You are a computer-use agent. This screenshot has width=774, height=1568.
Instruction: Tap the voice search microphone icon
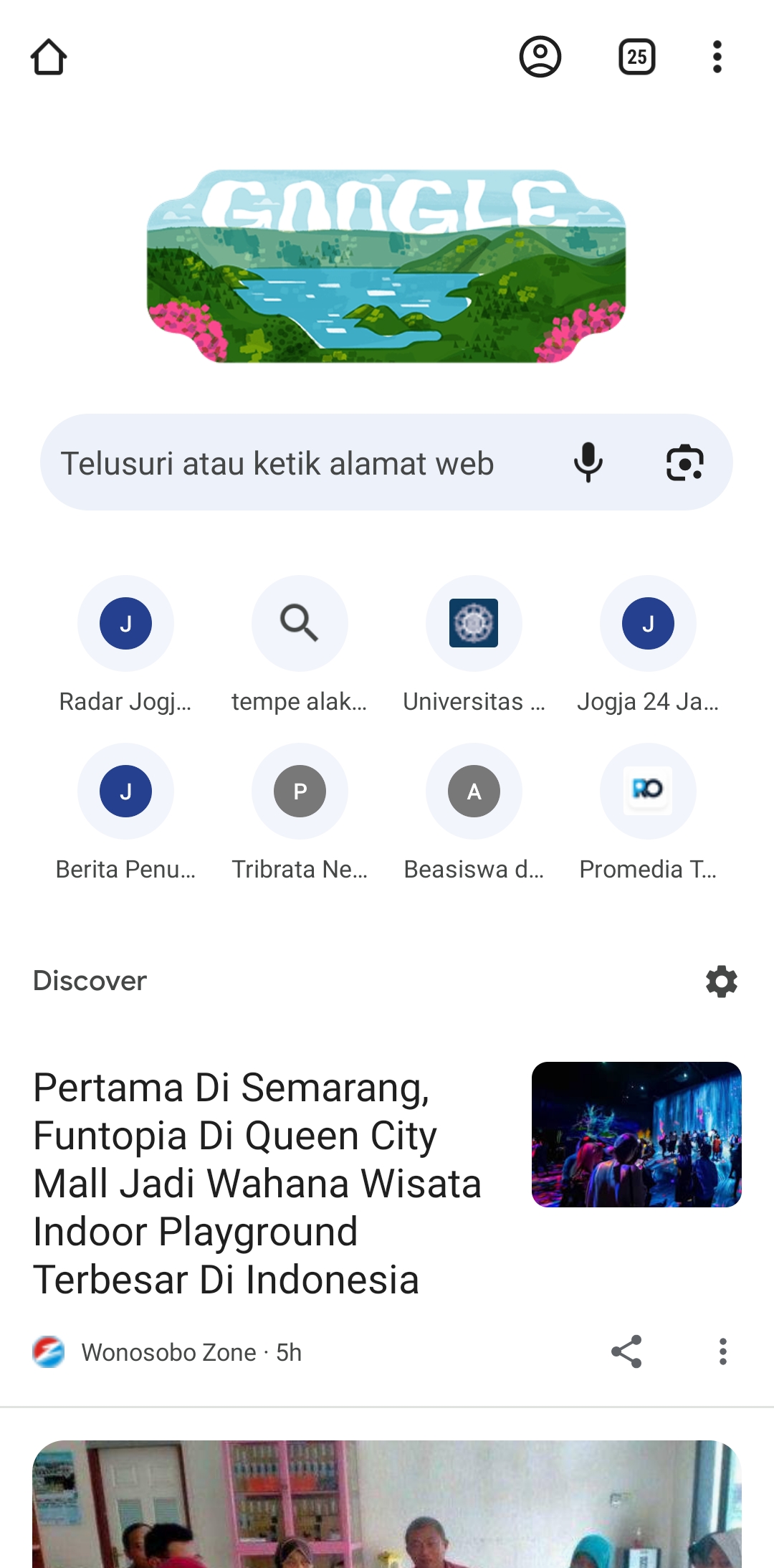588,462
